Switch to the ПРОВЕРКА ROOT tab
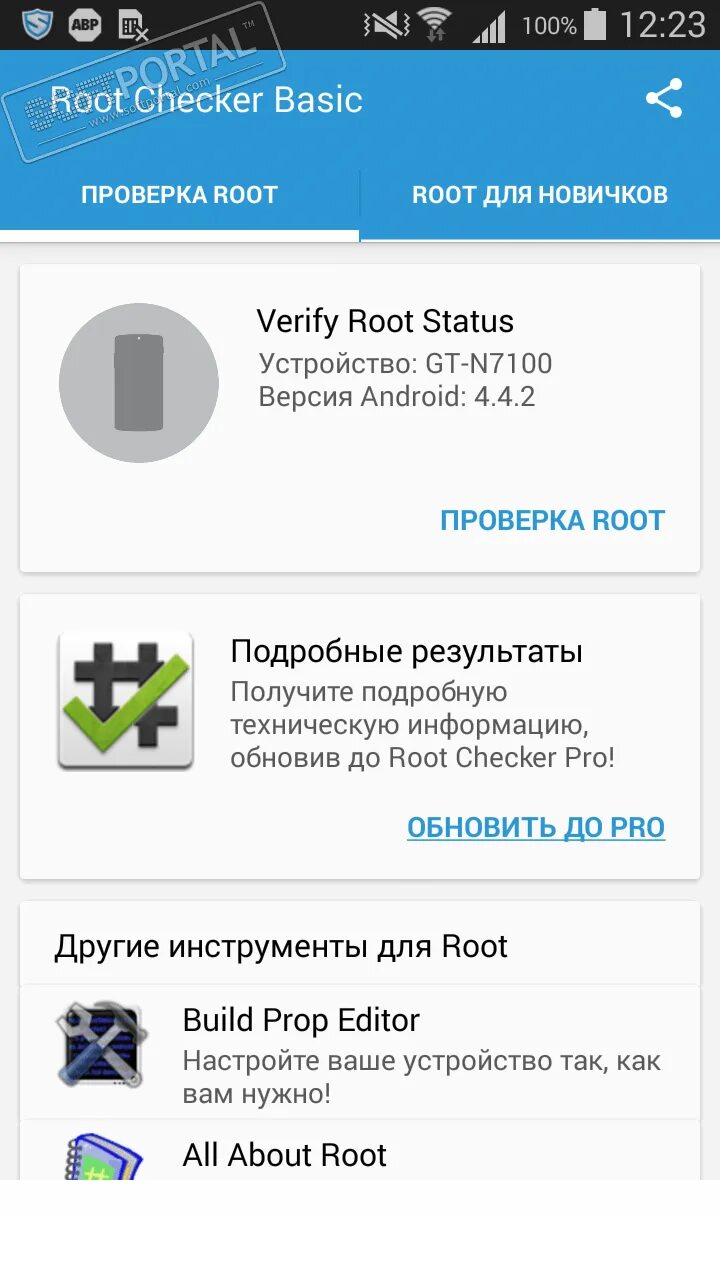 [180, 195]
